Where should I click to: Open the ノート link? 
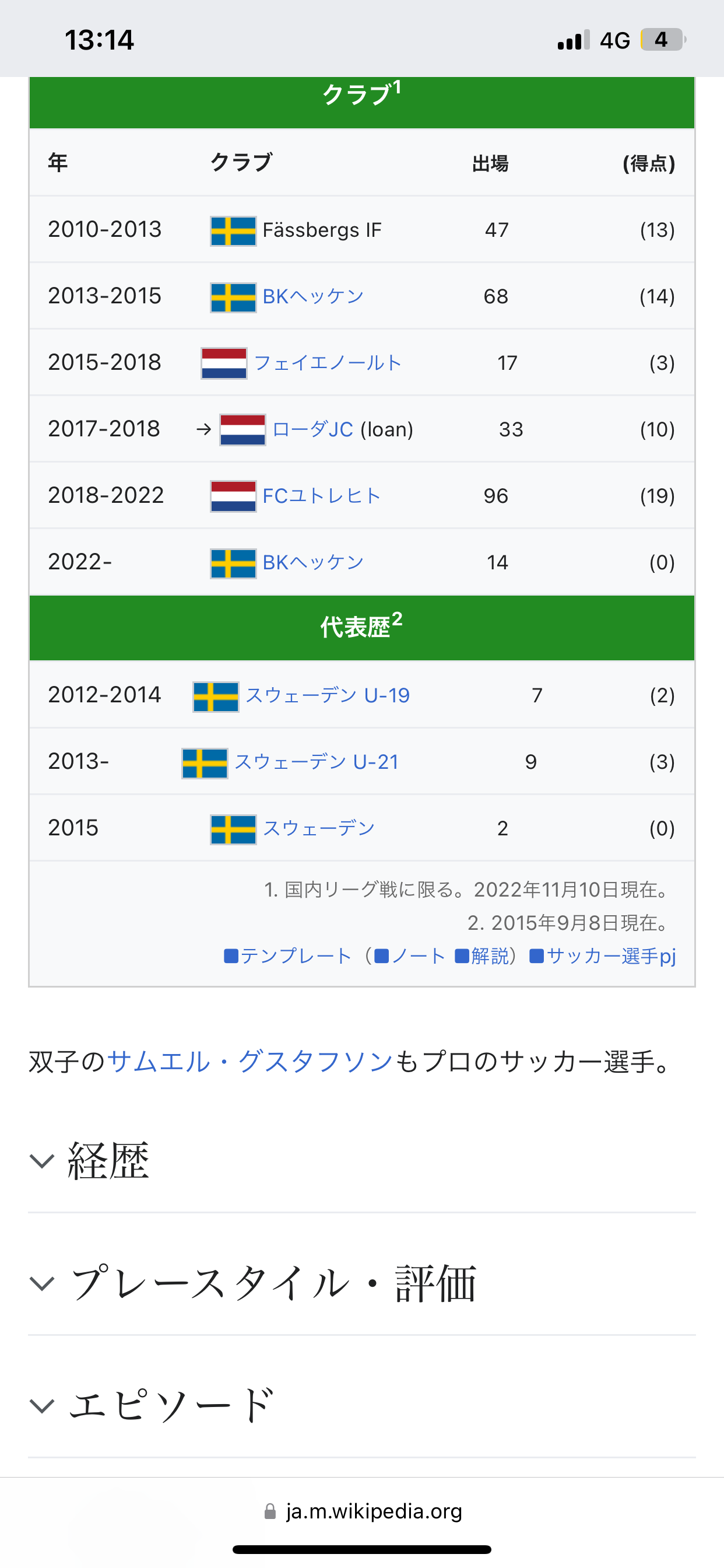coord(418,956)
